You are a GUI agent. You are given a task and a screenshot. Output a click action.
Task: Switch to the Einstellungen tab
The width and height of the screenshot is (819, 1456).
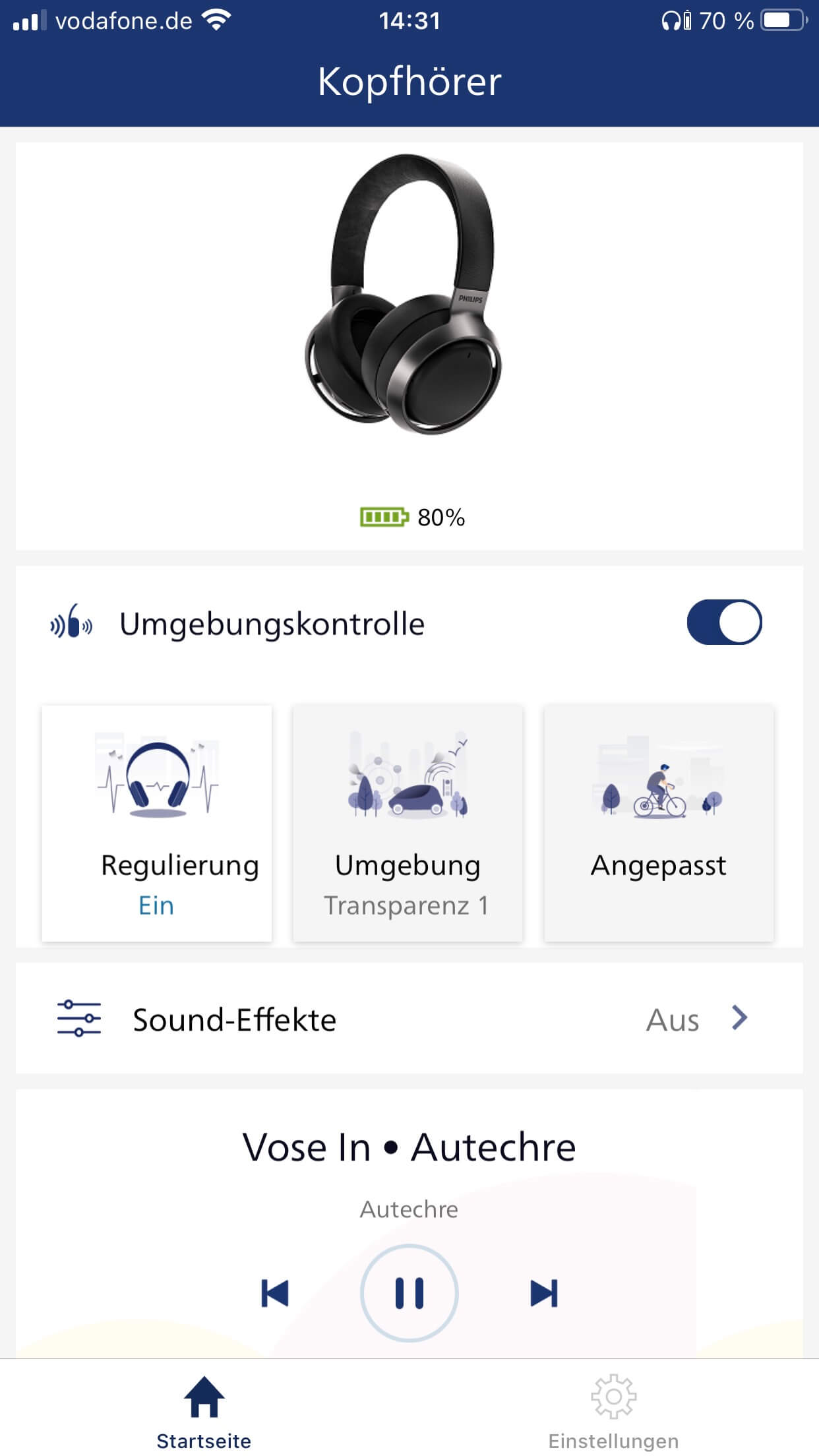(613, 1411)
